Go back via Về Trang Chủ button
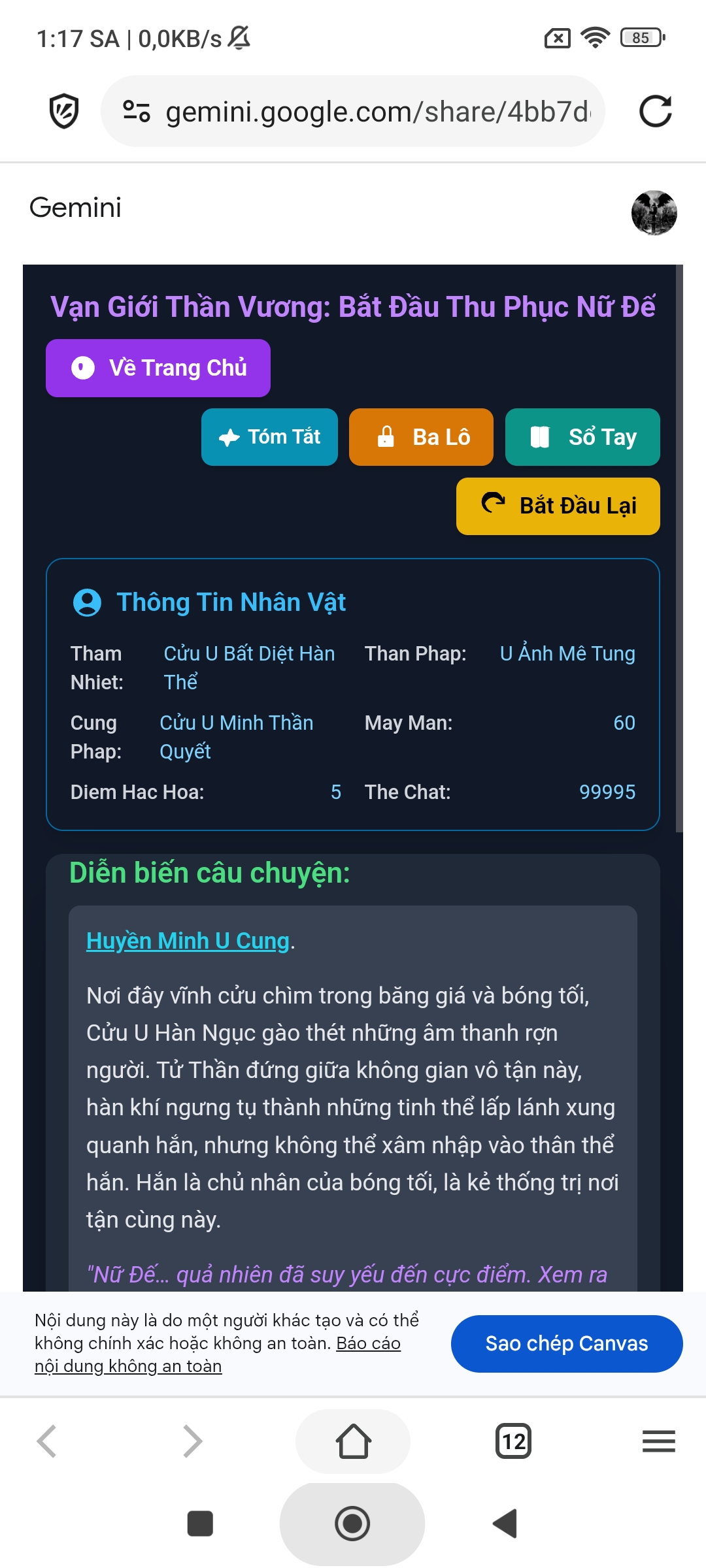The image size is (706, 1568). [x=158, y=368]
